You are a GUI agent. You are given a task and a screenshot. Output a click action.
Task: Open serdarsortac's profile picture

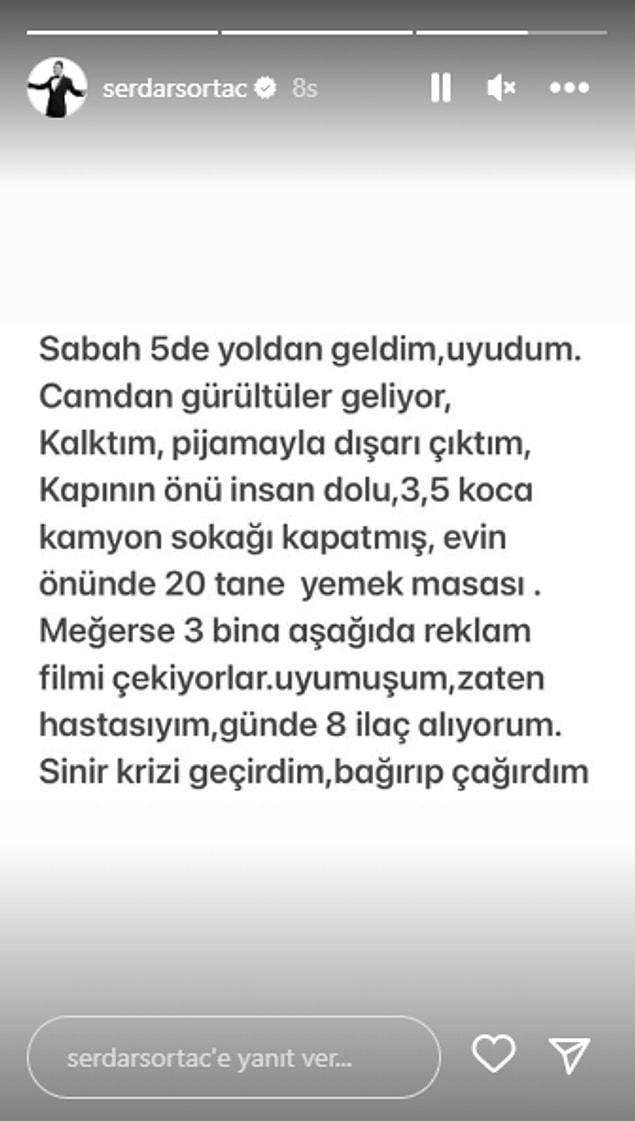(57, 88)
